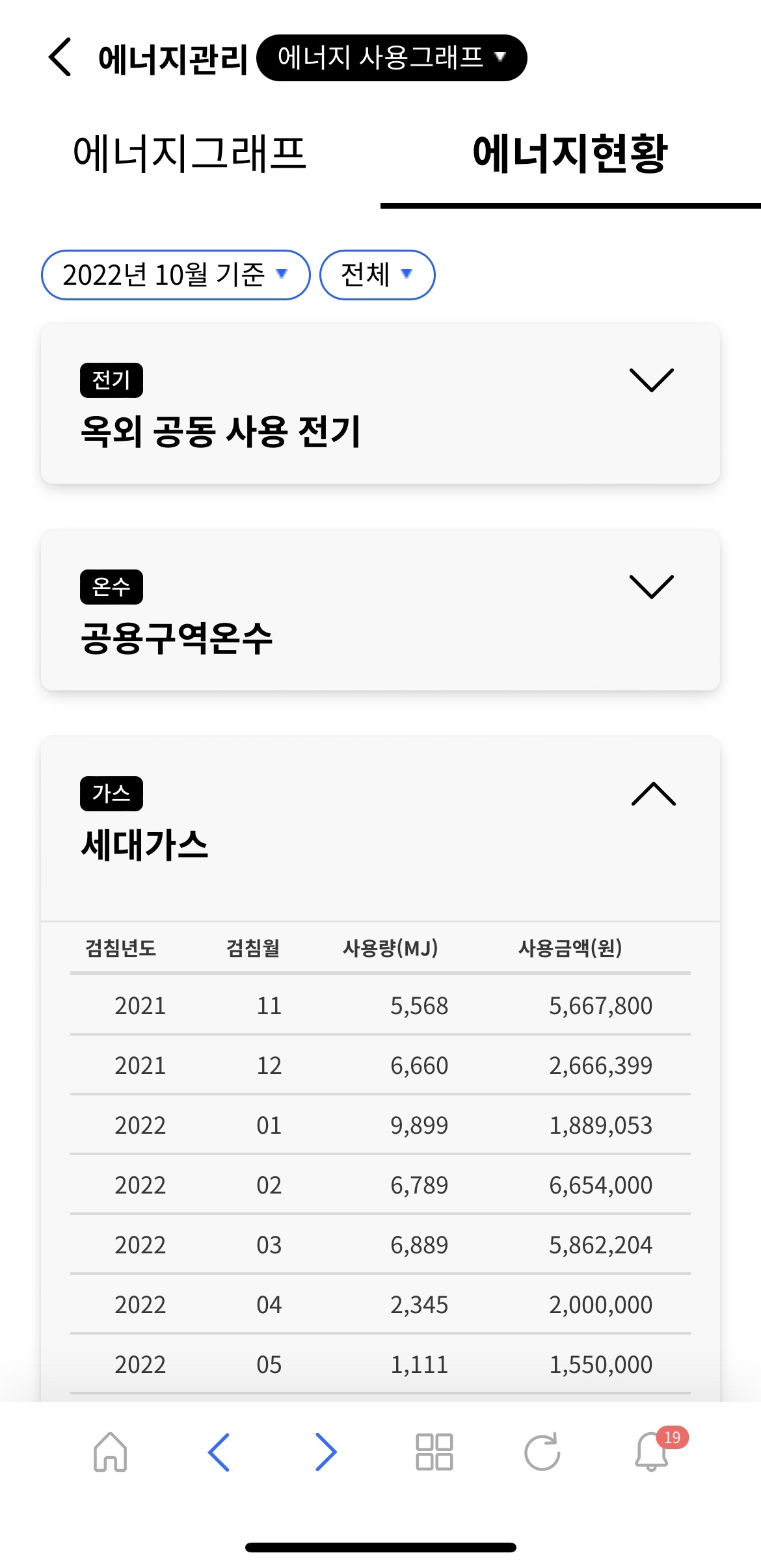Open the grid menu icon

click(434, 1452)
